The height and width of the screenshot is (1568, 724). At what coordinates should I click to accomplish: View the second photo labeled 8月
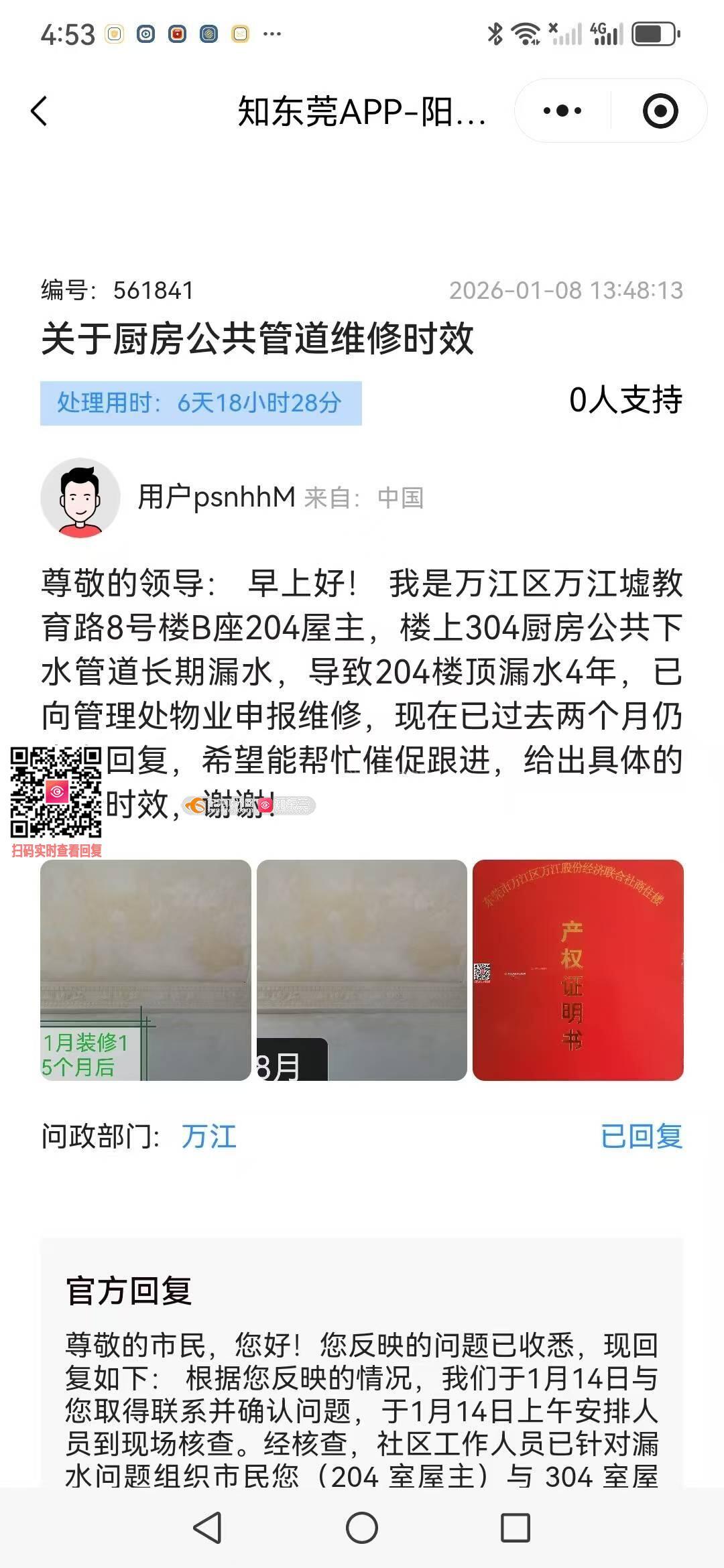tap(361, 970)
